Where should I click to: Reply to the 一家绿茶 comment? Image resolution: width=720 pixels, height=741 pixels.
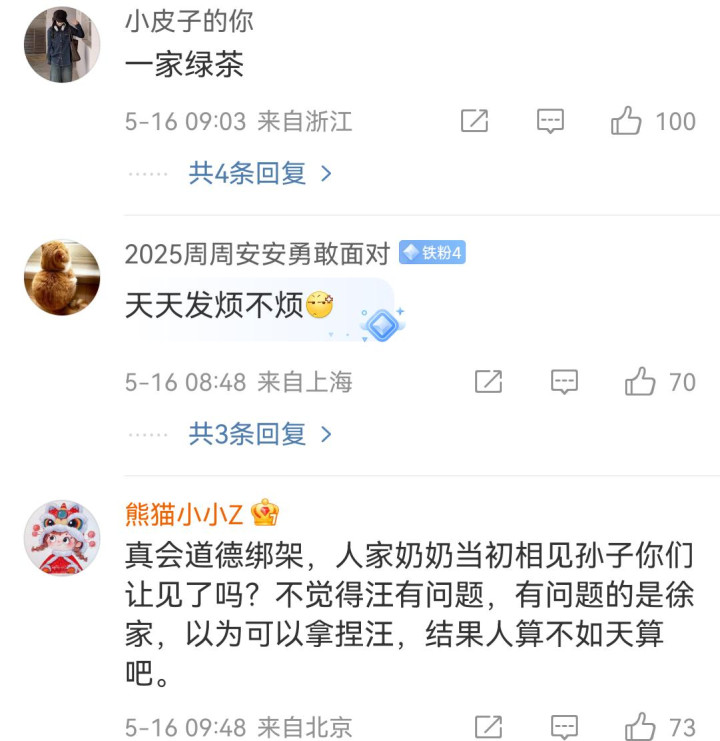coord(550,122)
